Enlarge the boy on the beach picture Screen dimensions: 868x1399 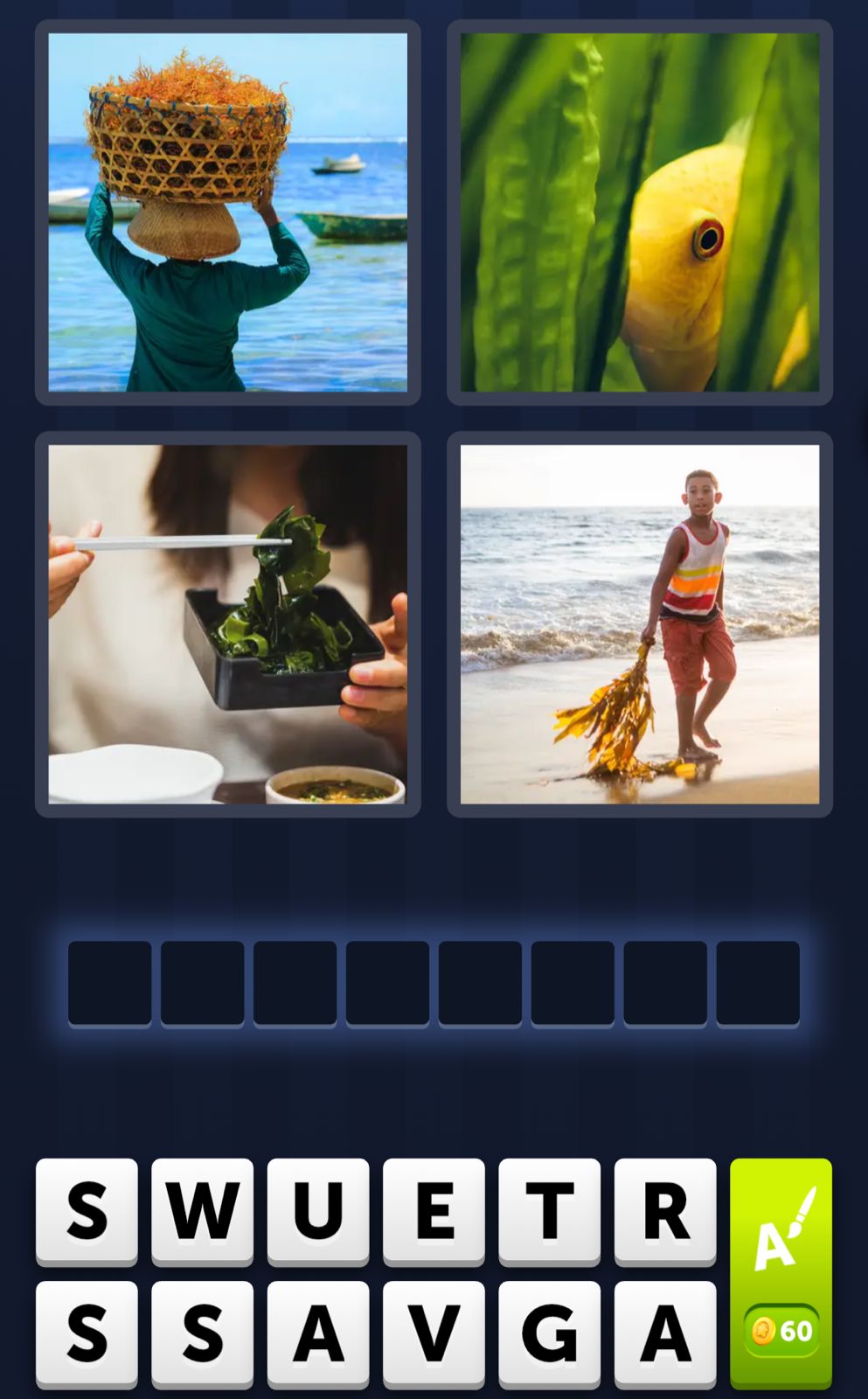640,624
